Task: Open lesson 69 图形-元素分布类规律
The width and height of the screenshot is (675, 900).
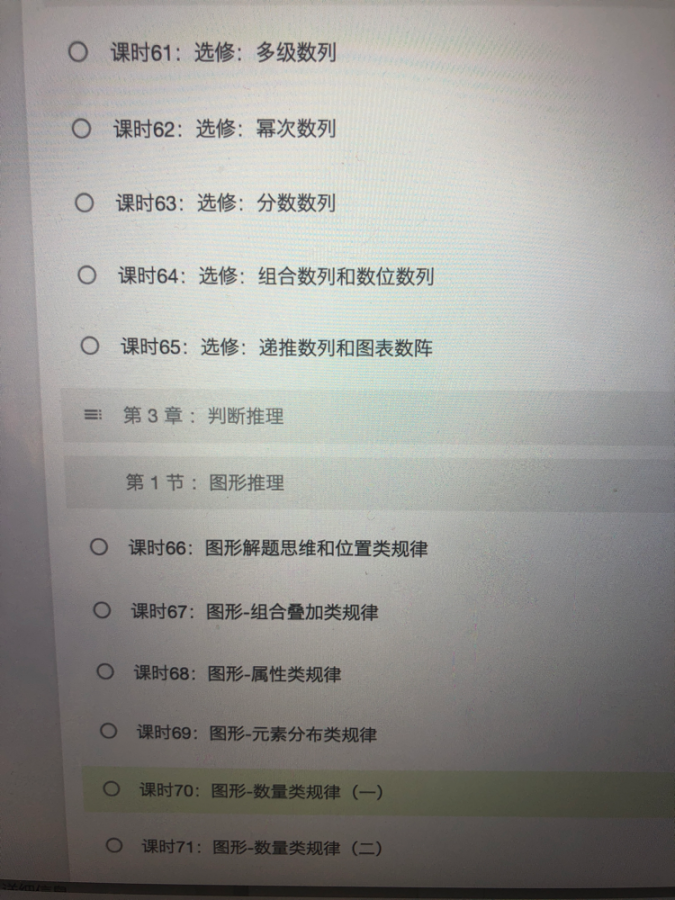Action: click(x=257, y=734)
